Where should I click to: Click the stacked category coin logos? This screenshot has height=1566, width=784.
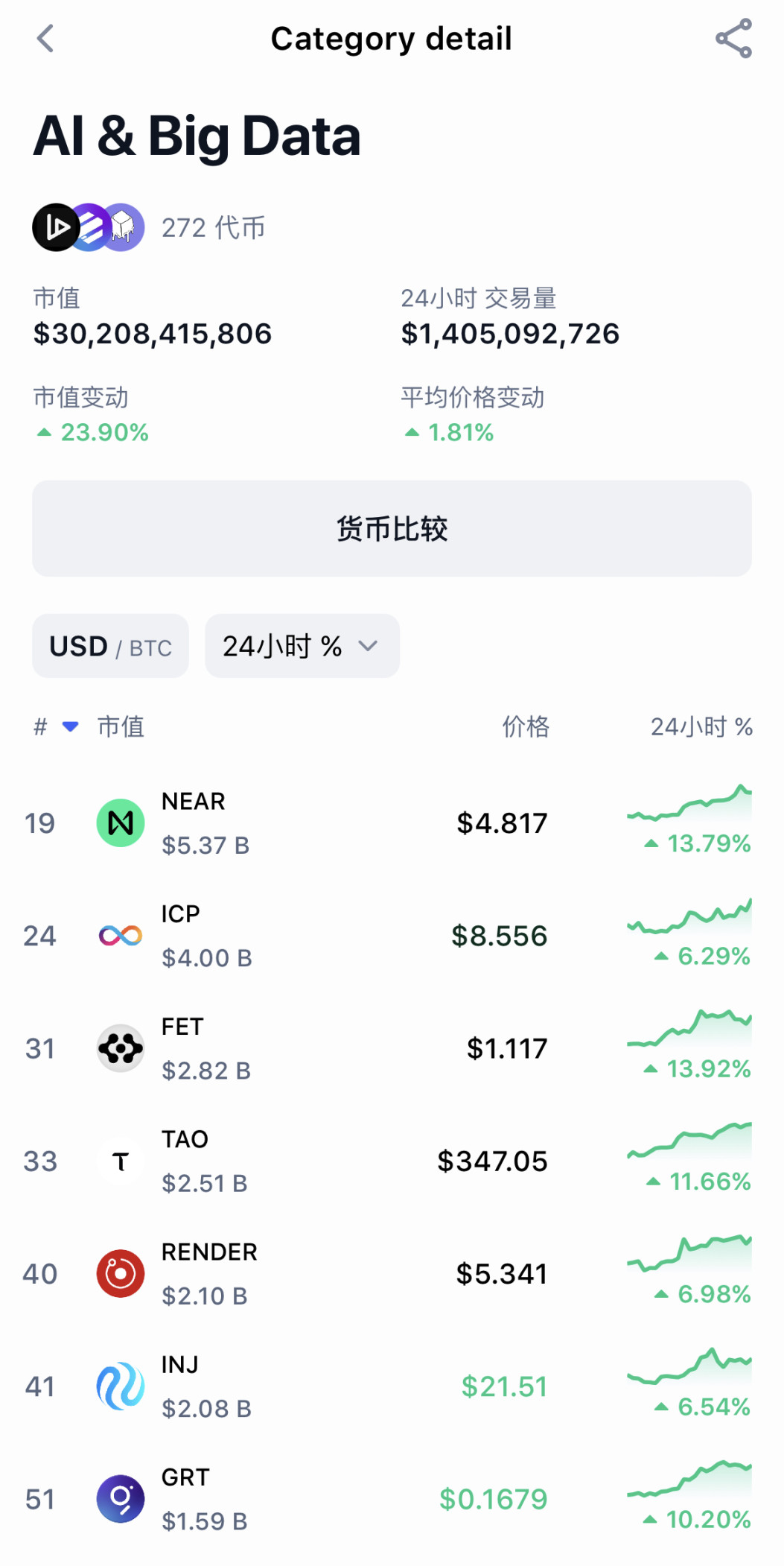tap(87, 227)
